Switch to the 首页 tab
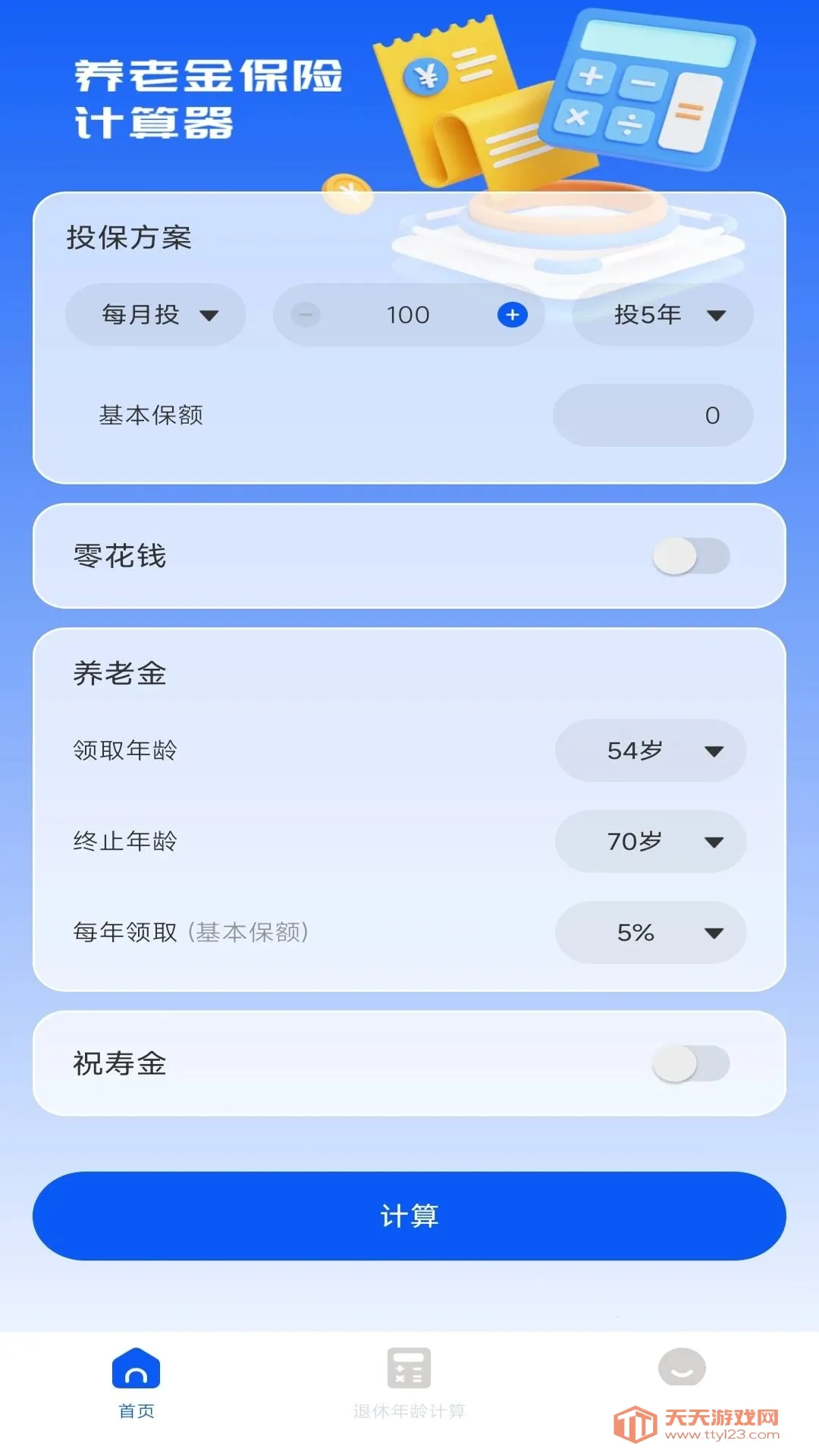The image size is (819, 1456). tap(136, 1384)
